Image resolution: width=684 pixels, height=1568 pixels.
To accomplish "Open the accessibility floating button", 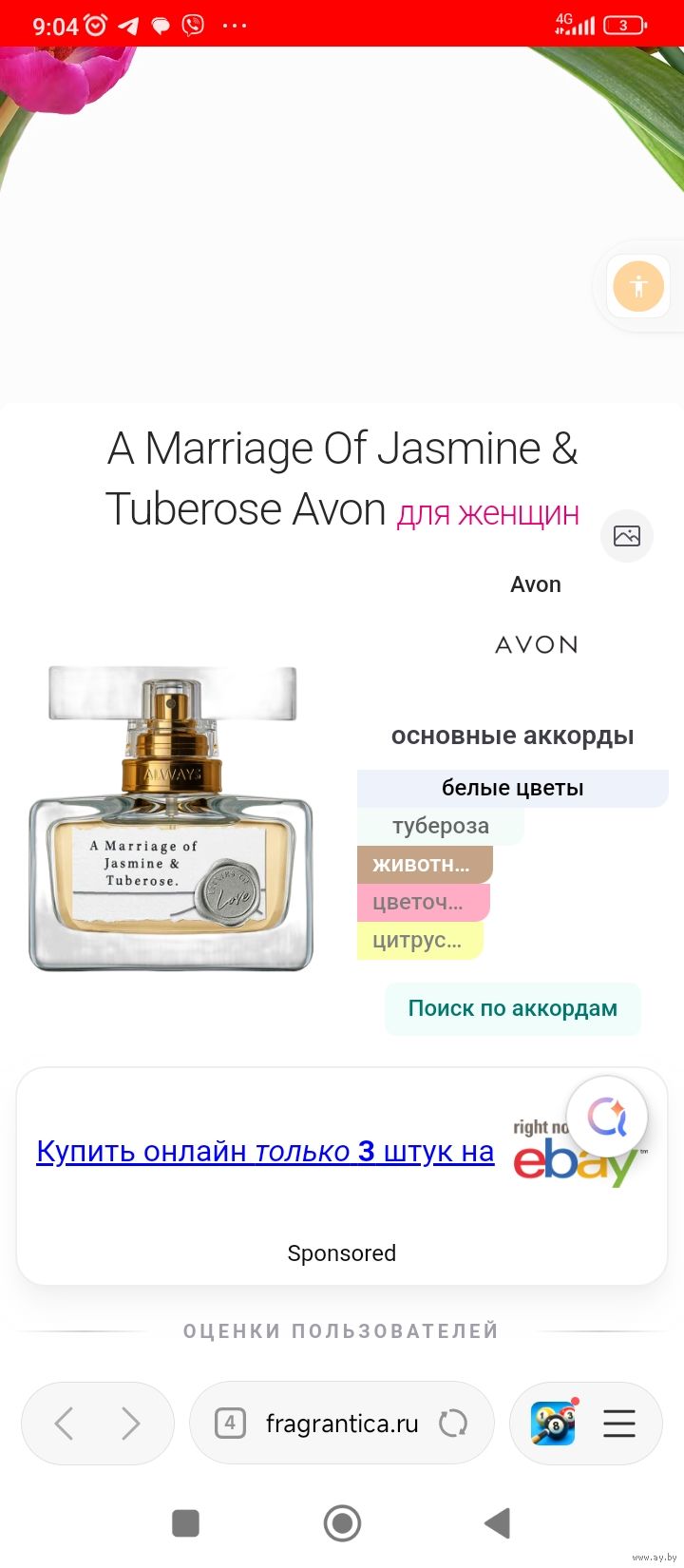I will (x=637, y=285).
